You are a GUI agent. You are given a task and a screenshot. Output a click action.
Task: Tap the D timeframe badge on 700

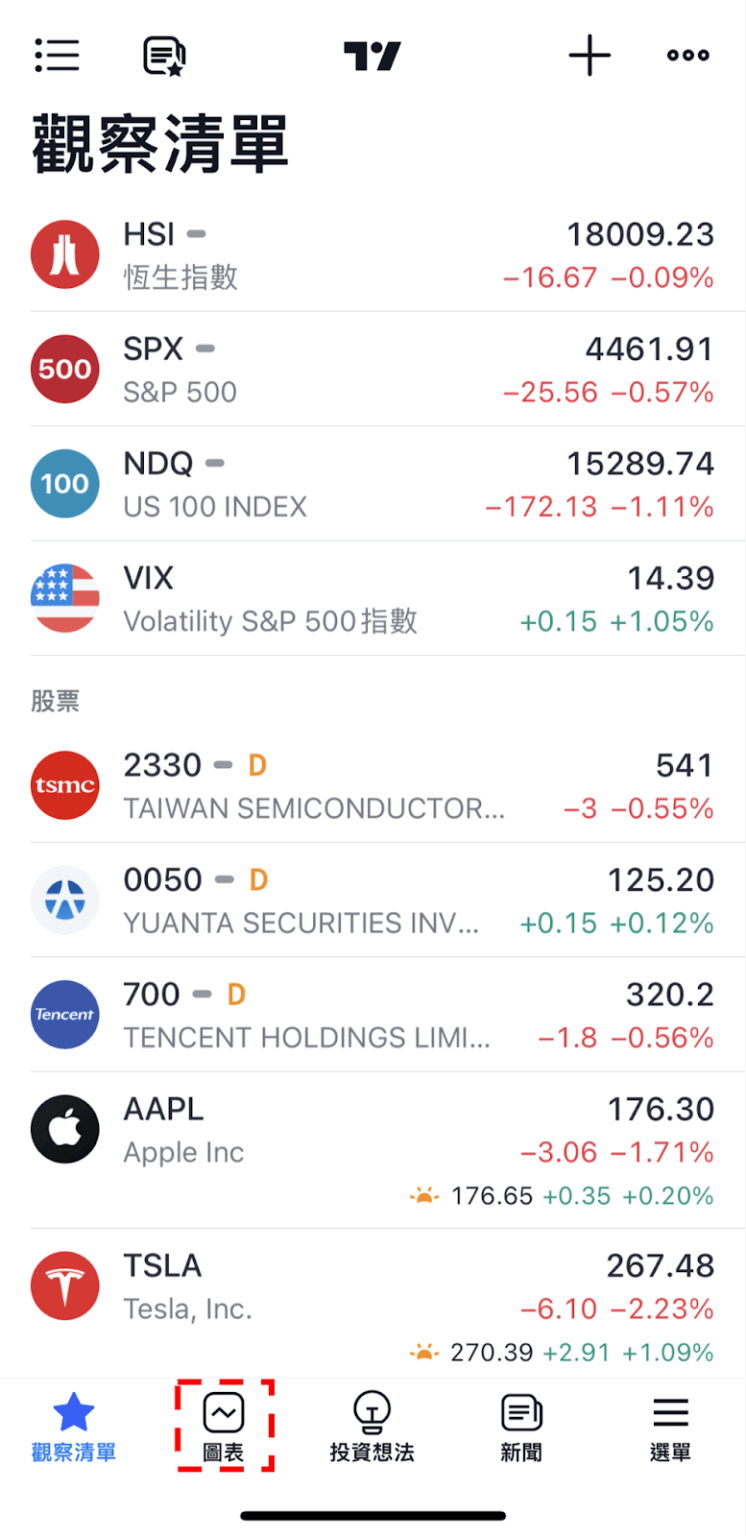tap(237, 993)
